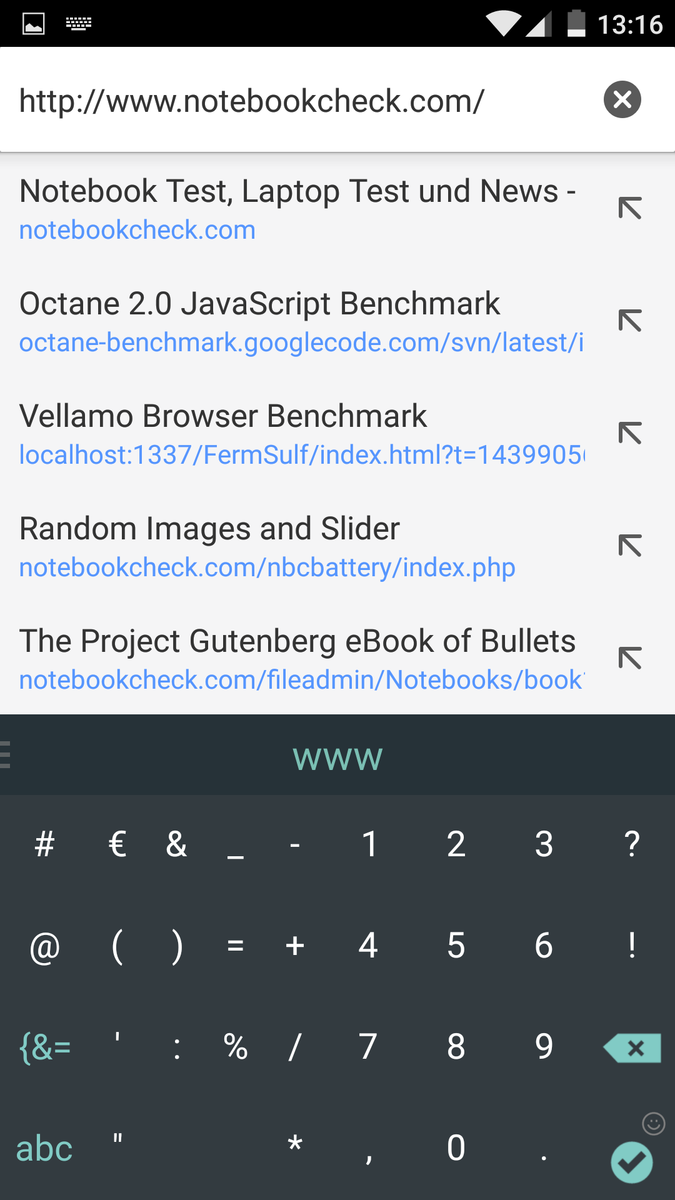
Task: Open the {&= extra symbols layout
Action: click(x=45, y=1047)
